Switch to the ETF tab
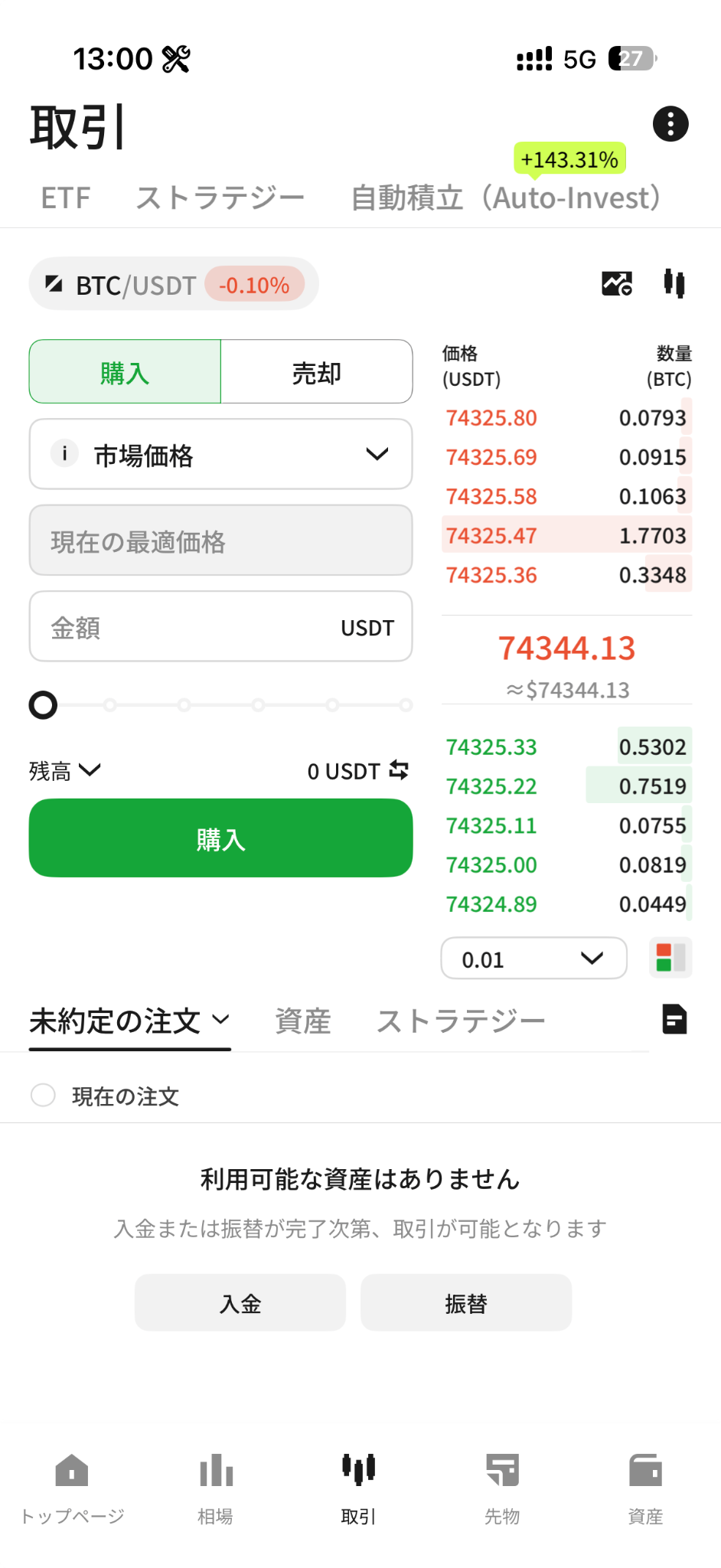Viewport: 721px width, 1568px height. pos(65,198)
